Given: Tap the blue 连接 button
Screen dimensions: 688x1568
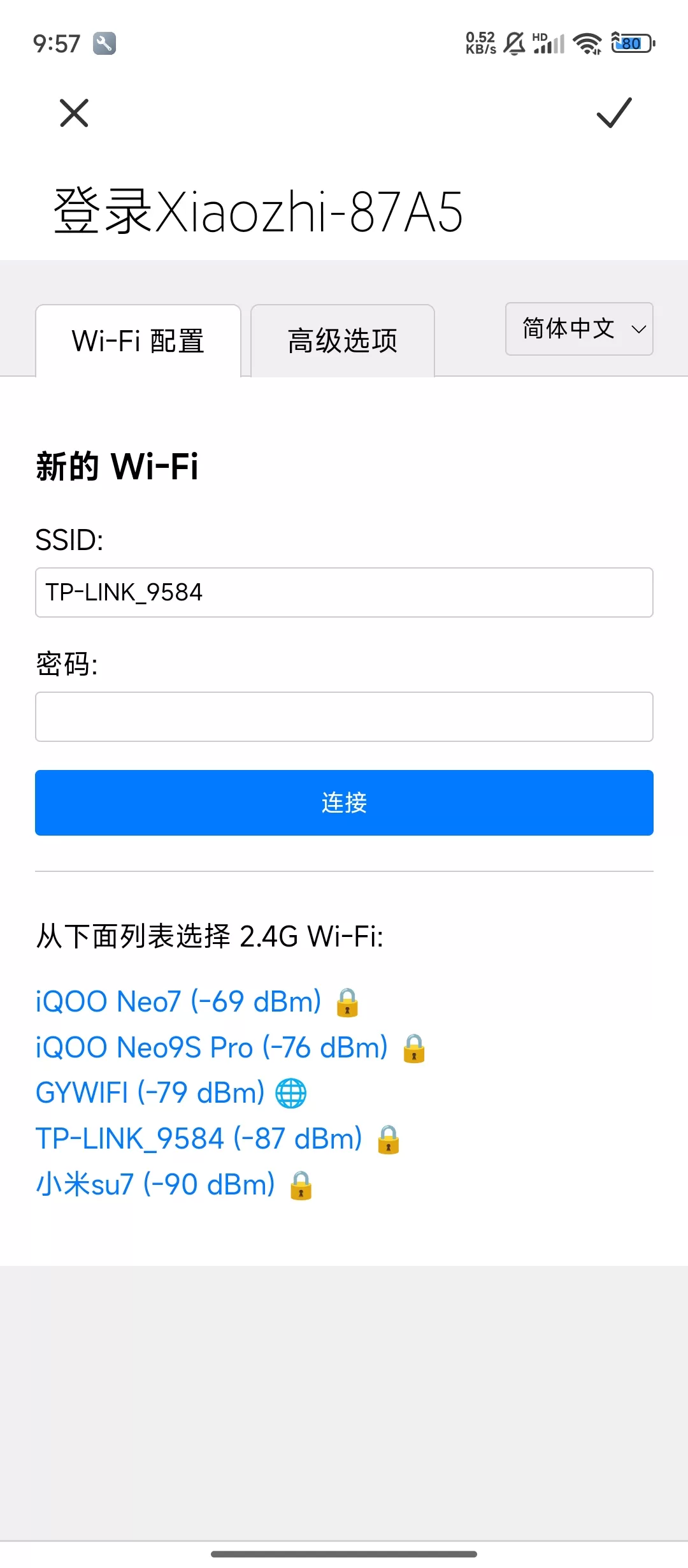Looking at the screenshot, I should (344, 802).
